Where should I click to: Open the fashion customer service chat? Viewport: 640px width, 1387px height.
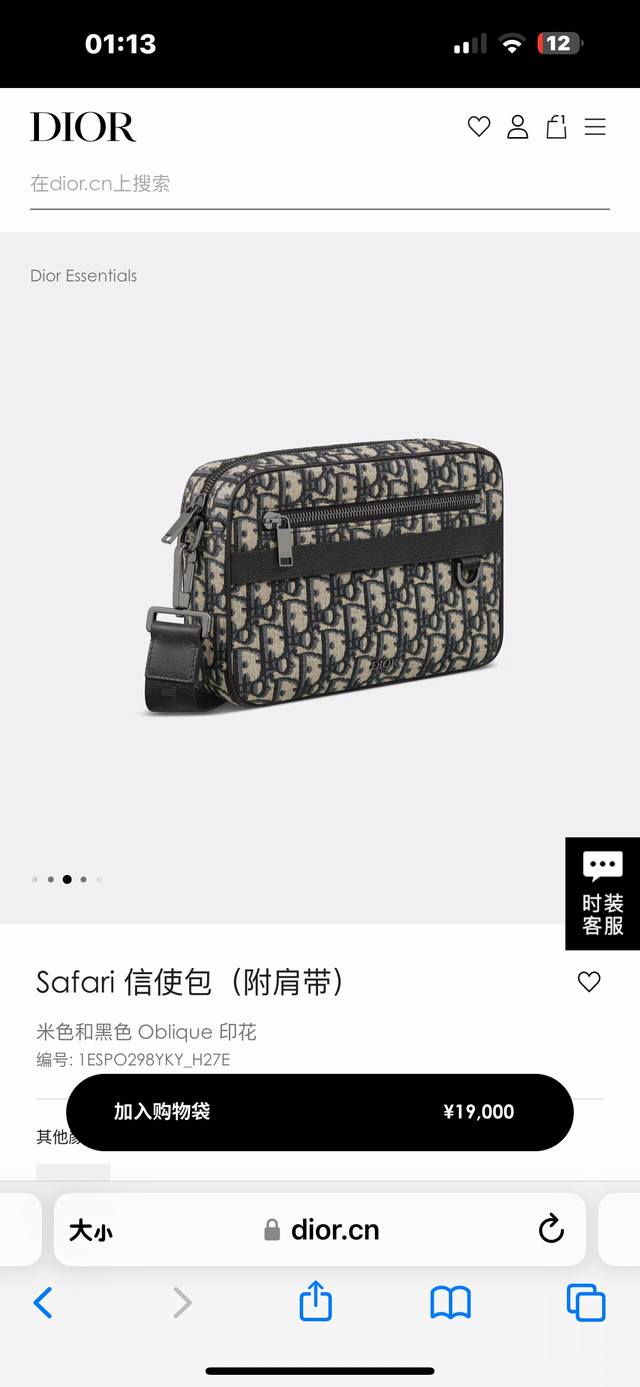click(602, 894)
